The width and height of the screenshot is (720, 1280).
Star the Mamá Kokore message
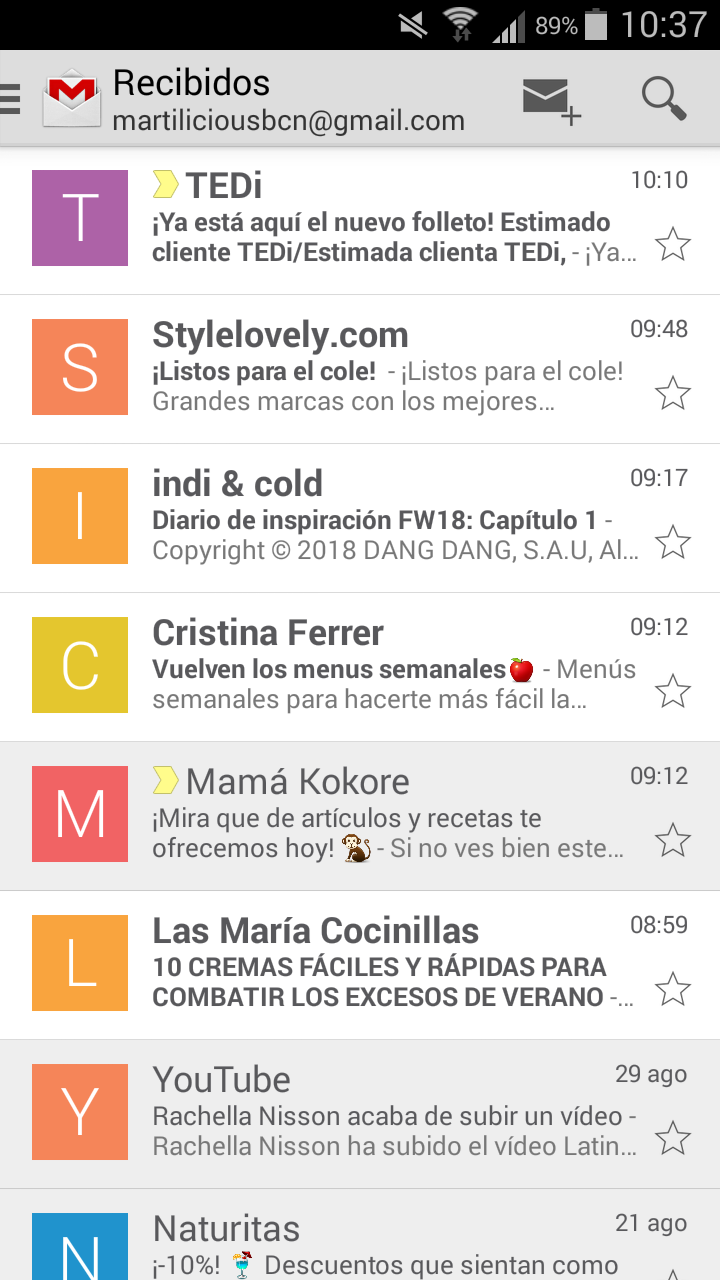pos(673,840)
